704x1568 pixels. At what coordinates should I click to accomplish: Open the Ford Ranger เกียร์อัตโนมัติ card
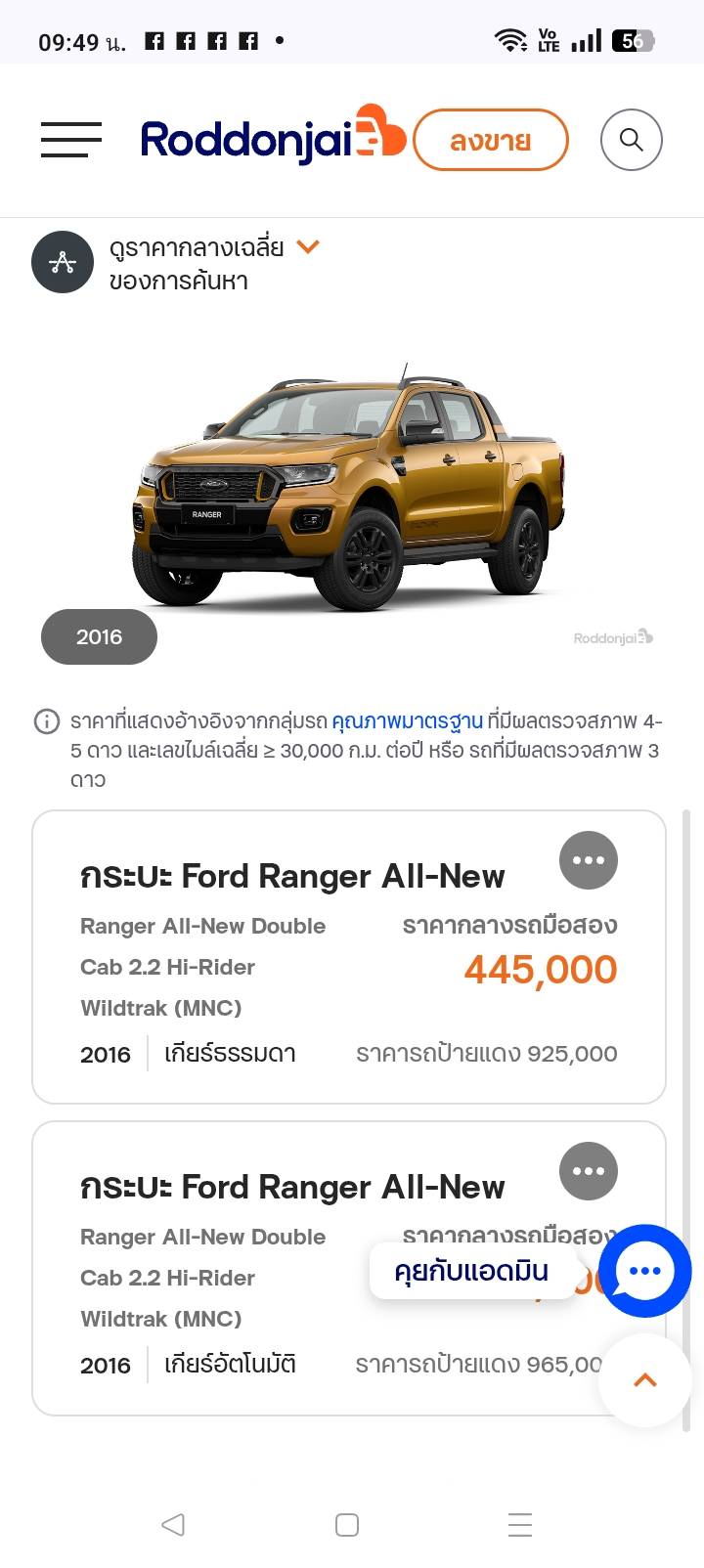[x=244, y=1281]
